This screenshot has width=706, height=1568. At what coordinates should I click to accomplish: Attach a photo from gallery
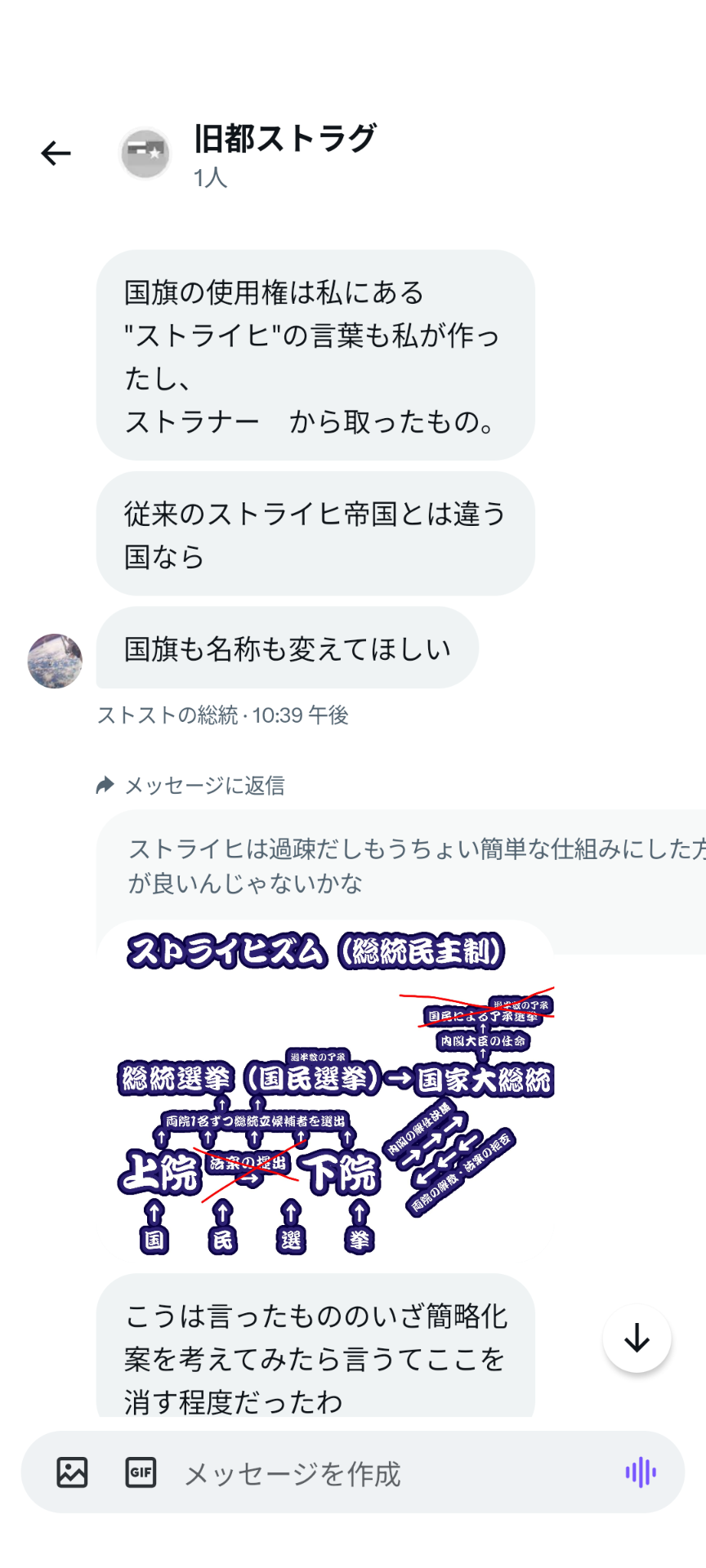tap(72, 1472)
